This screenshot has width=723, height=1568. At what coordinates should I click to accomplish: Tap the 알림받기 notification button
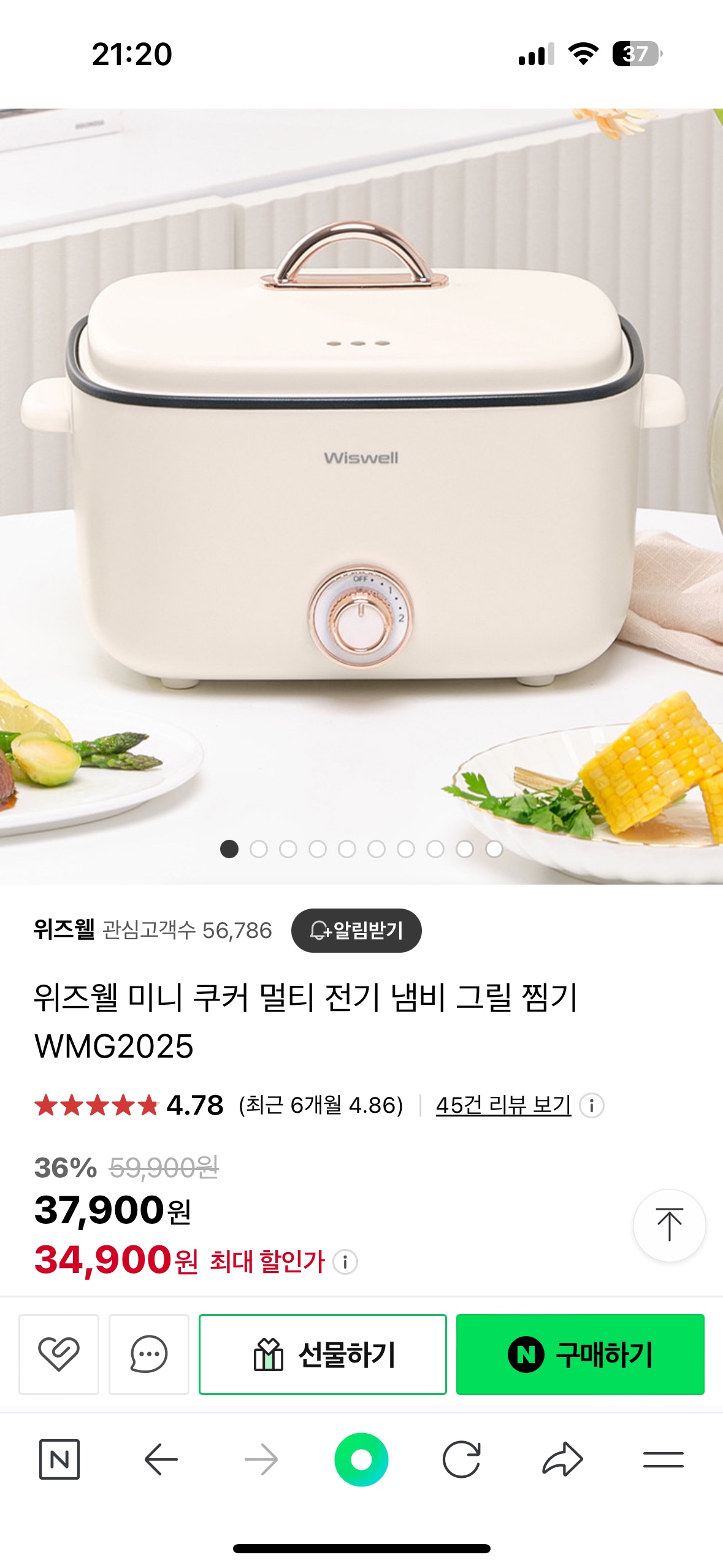[356, 930]
